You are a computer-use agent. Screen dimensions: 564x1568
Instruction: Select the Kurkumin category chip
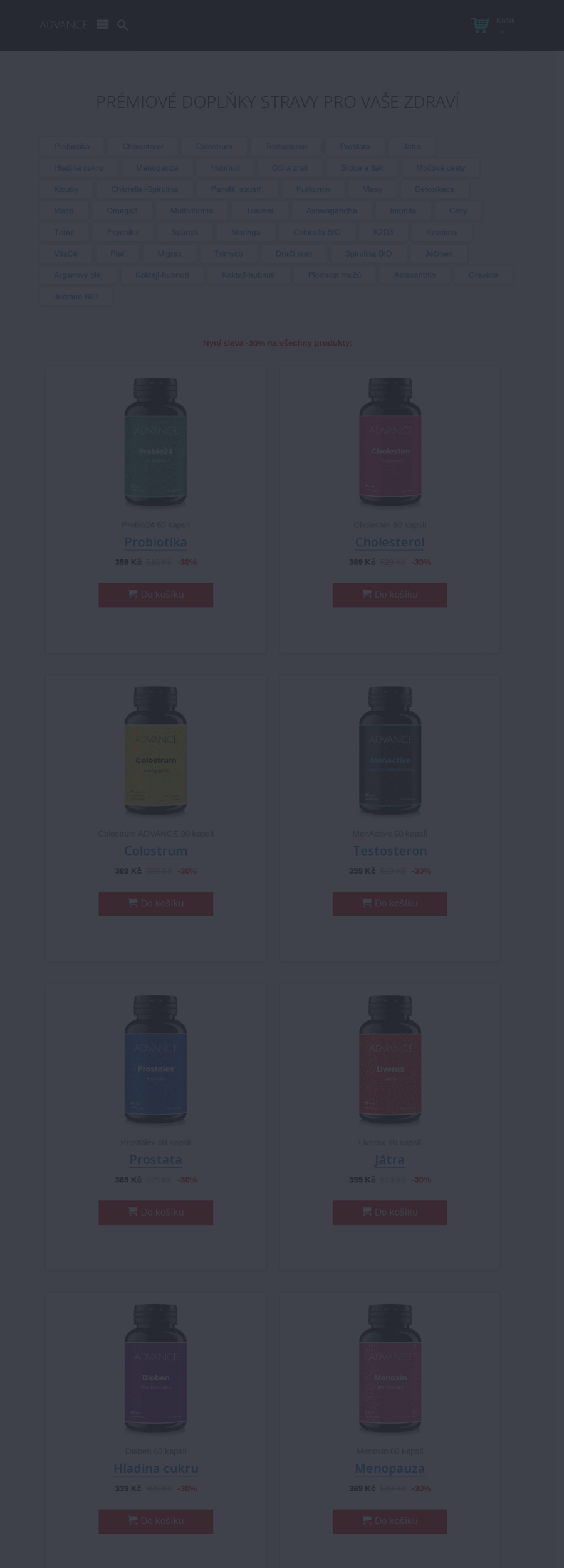[x=313, y=189]
